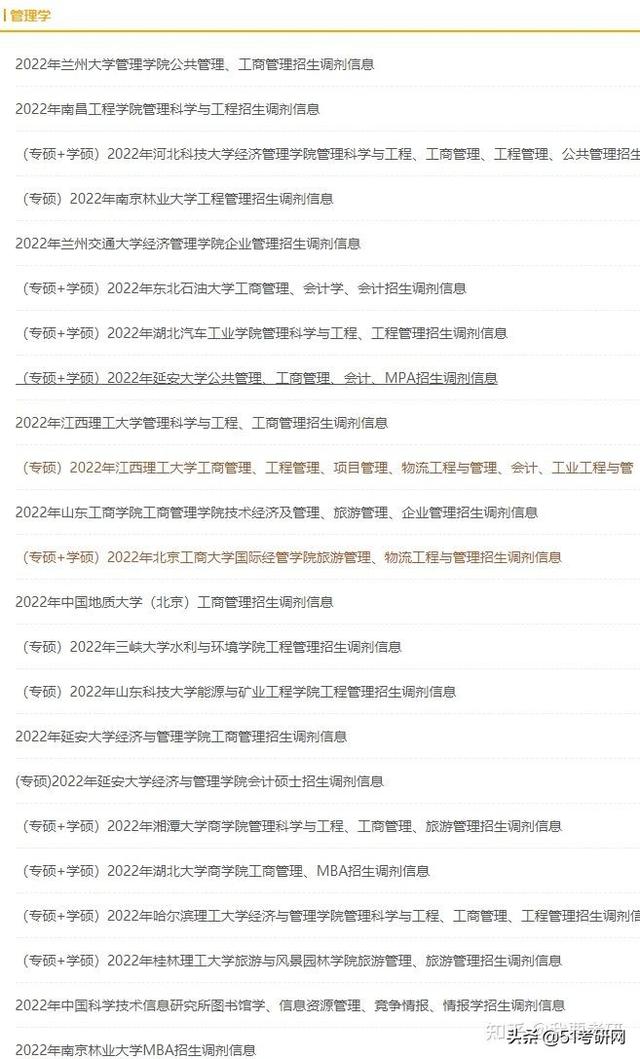Open 中国地质大学（北京）工商管理调剂信息
640x1059 pixels.
174,602
